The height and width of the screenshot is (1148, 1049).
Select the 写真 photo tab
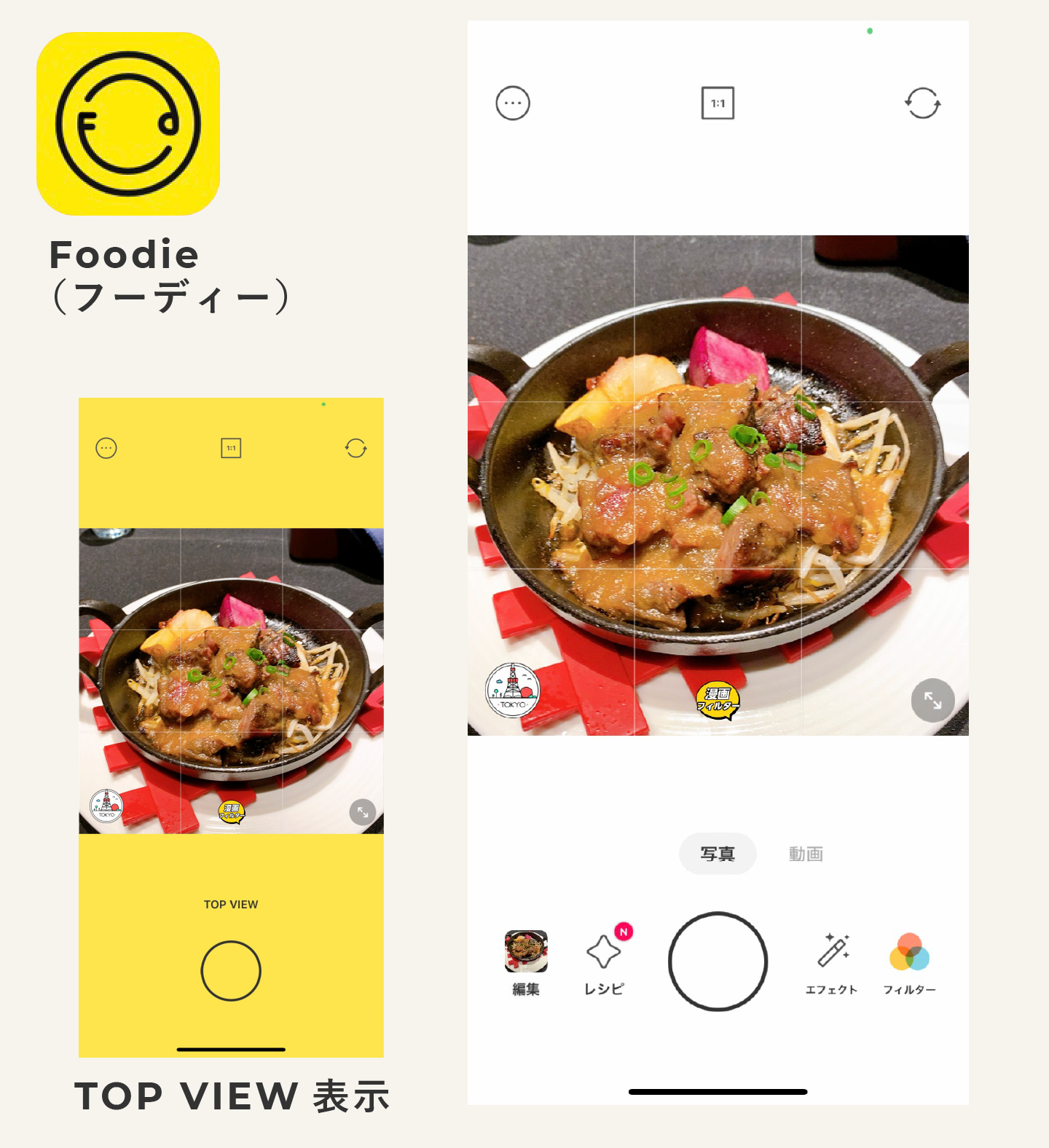click(718, 853)
